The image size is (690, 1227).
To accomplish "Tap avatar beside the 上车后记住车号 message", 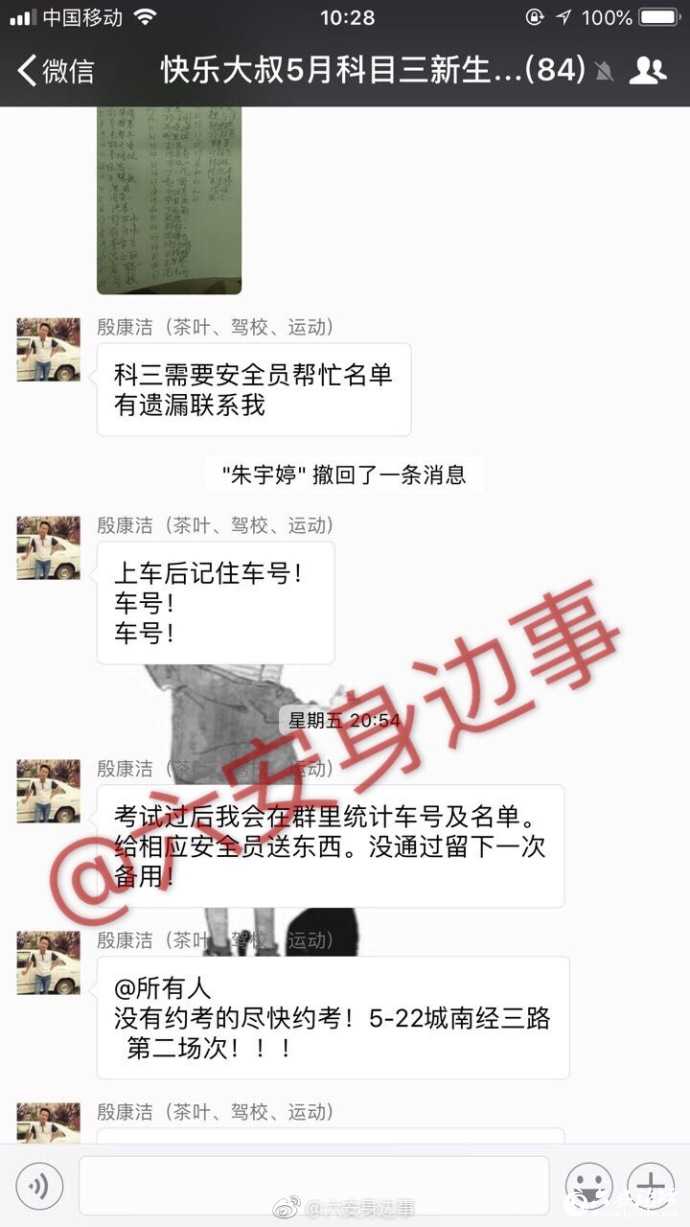I will [x=48, y=548].
